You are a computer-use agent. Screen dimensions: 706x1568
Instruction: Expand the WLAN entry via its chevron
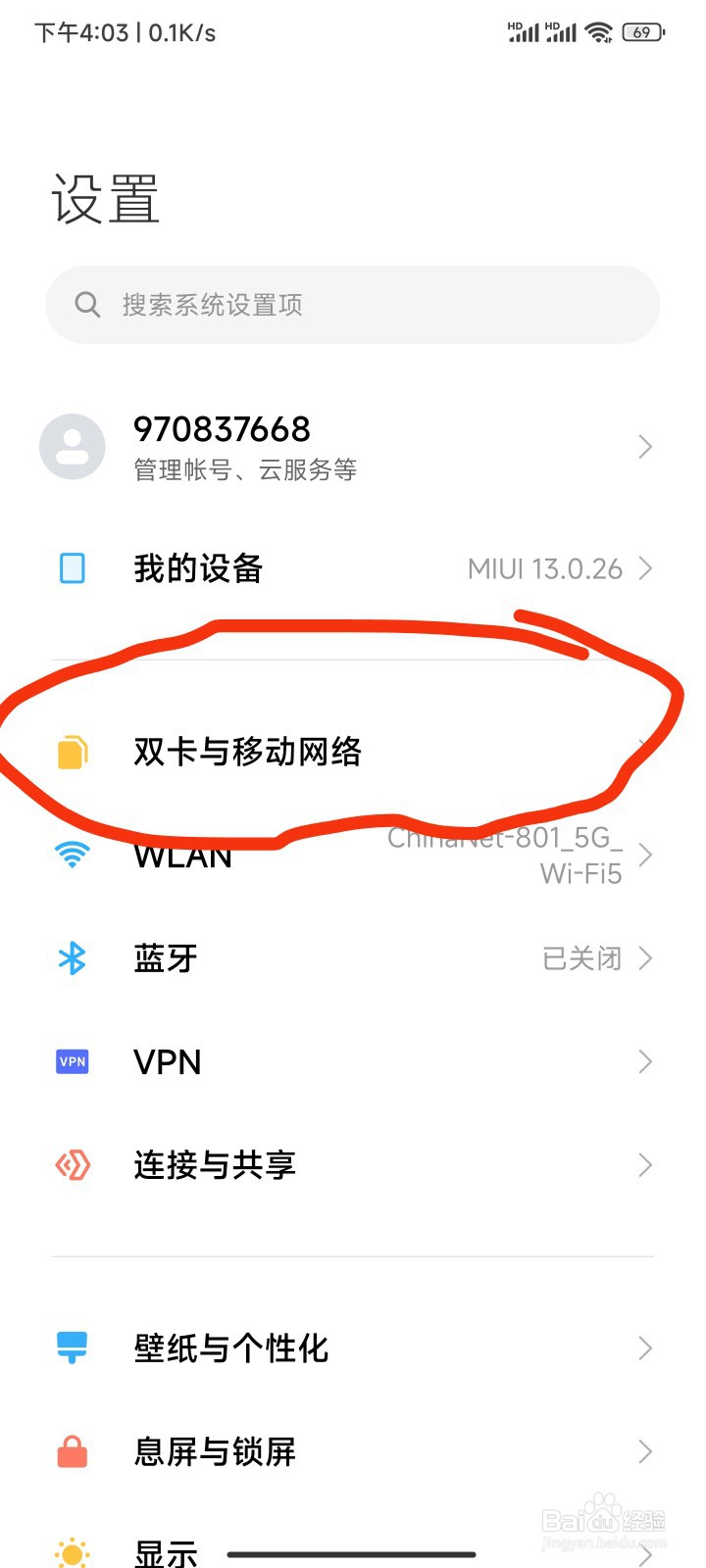tap(645, 855)
